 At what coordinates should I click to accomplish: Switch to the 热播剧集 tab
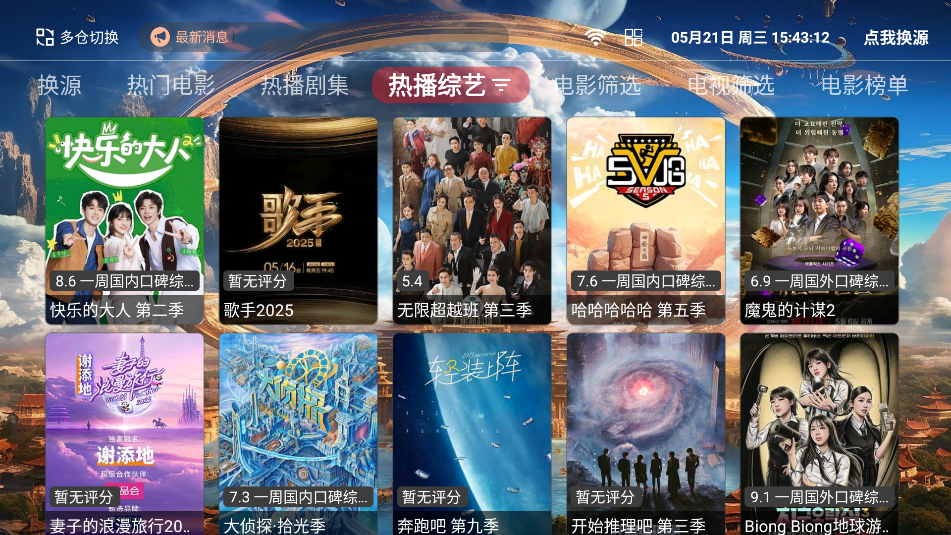304,85
